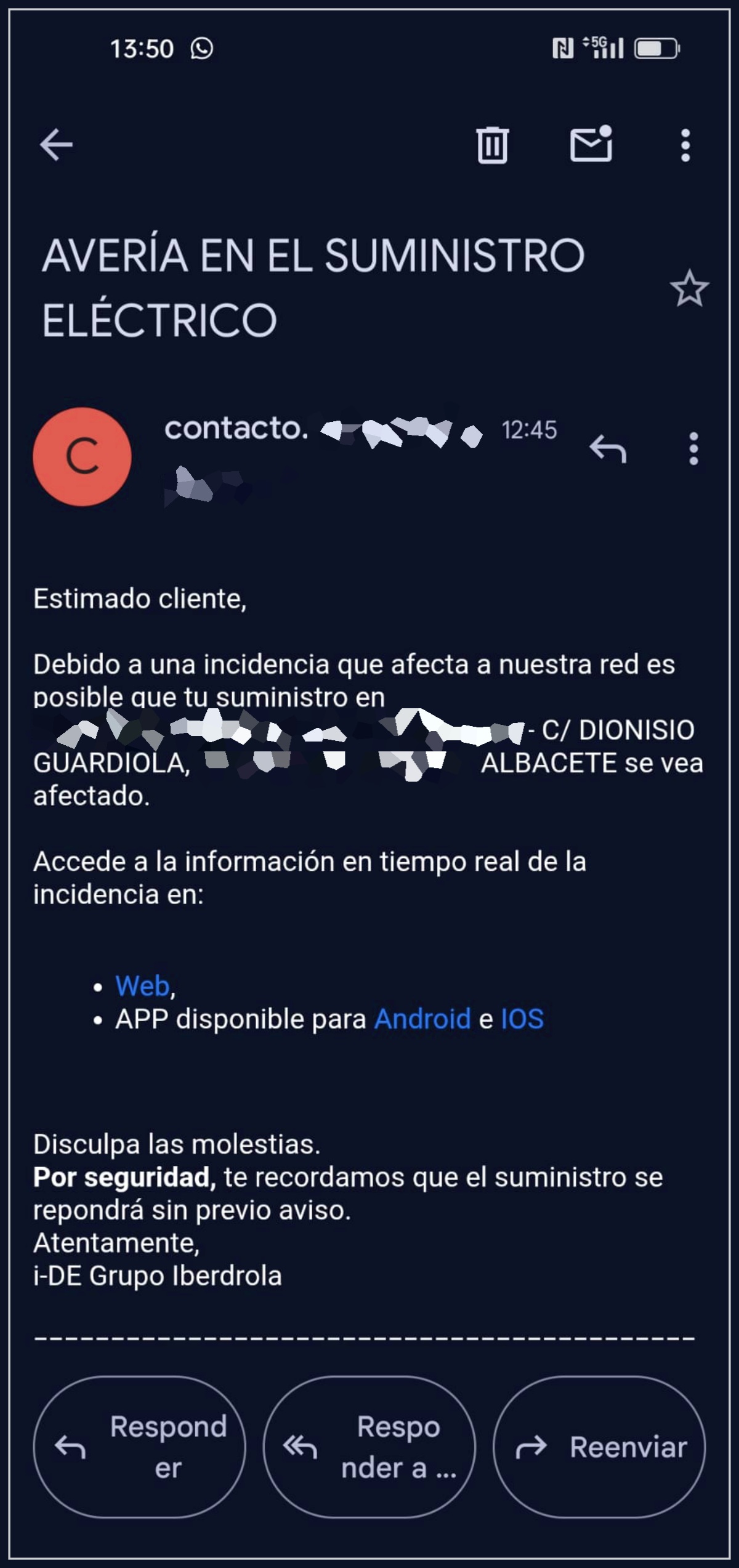
Task: Star this email
Action: (x=689, y=288)
